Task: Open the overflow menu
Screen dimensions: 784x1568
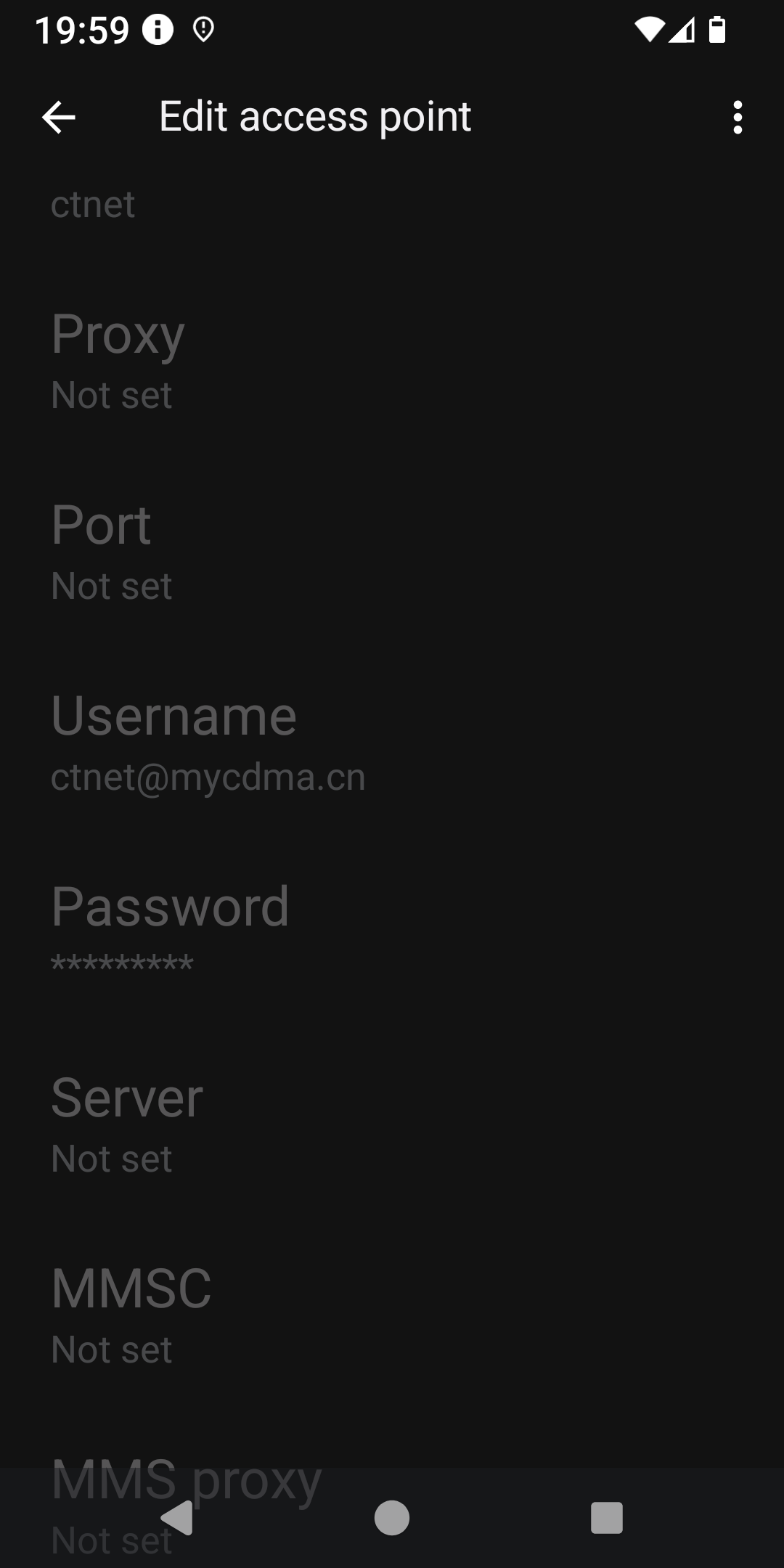Action: tap(738, 117)
